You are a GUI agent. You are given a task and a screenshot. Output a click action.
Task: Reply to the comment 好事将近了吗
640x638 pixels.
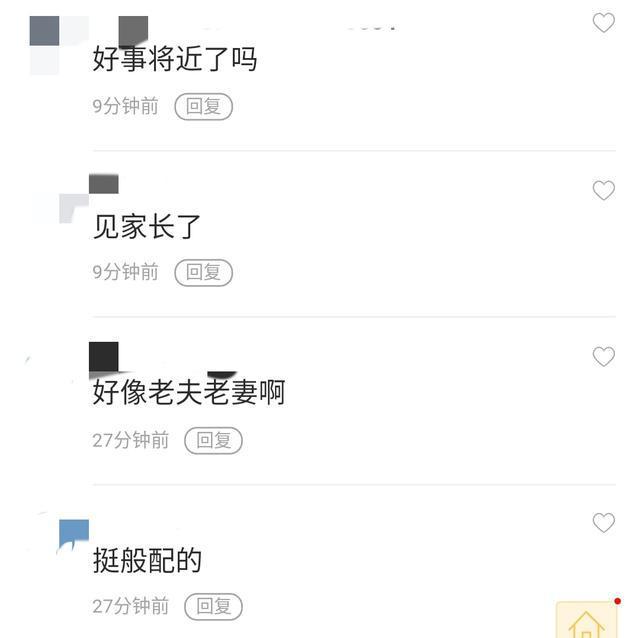tap(204, 106)
